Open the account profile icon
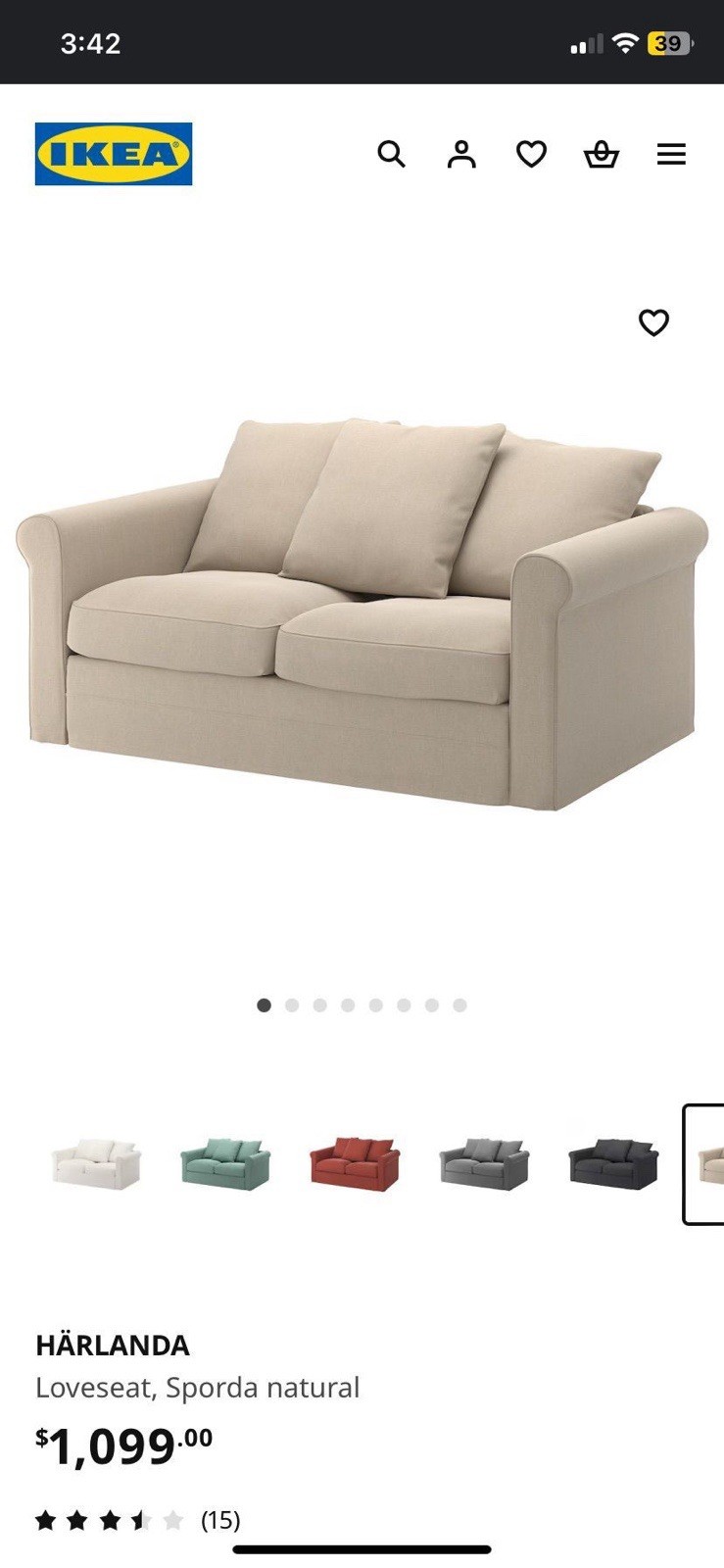Screen dimensions: 724x1568 coord(461,154)
